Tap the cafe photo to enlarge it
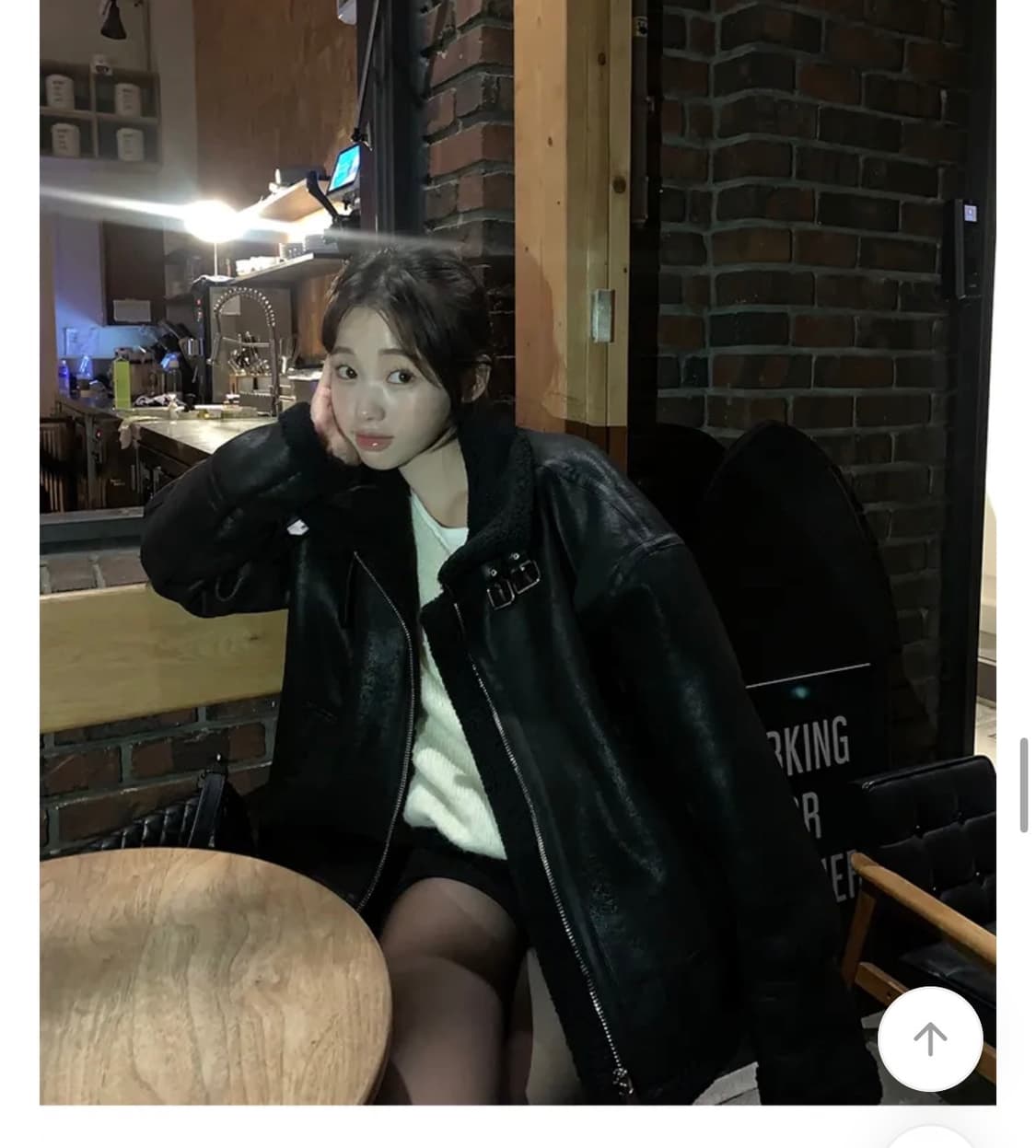Screen dimensions: 1036x1148 [x=184, y=276]
